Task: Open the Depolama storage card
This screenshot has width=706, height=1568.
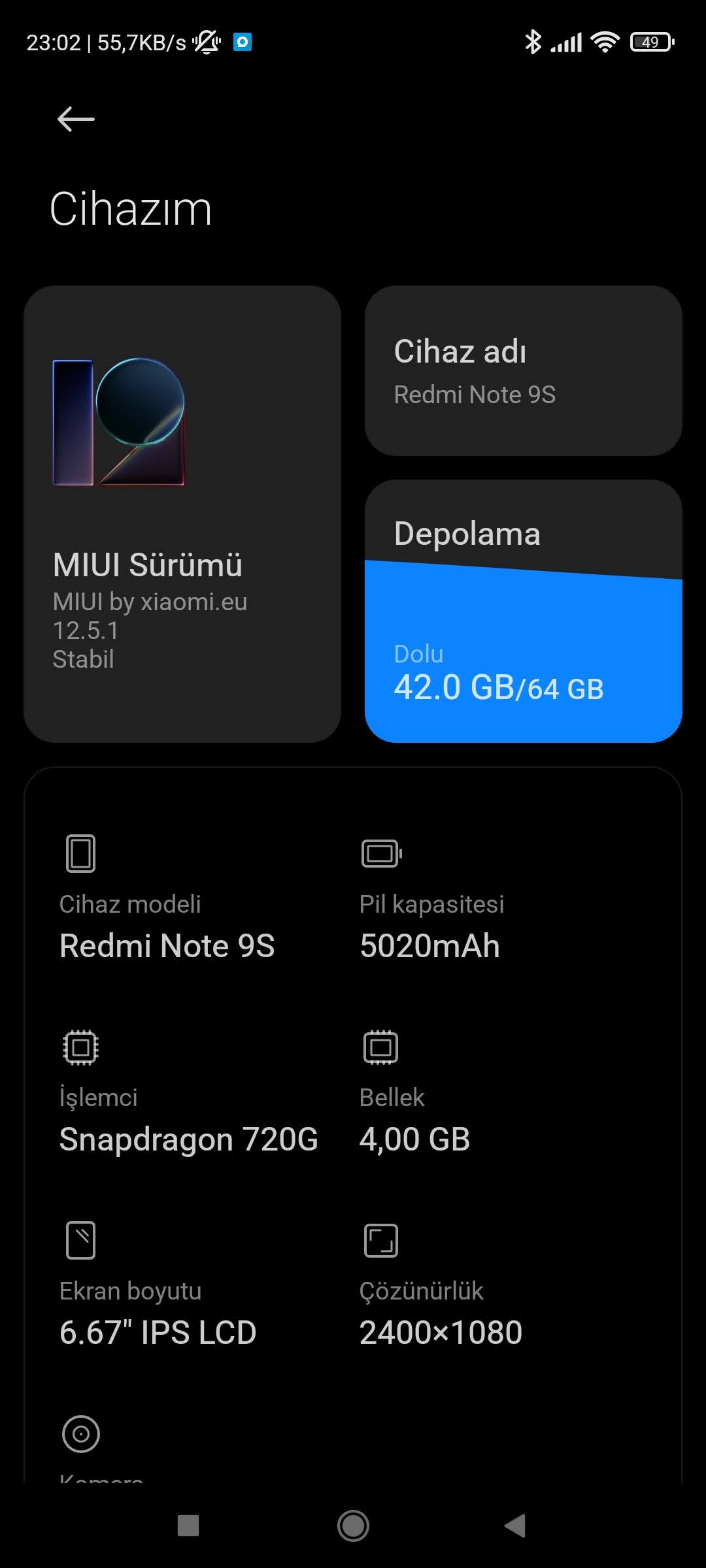Action: point(523,611)
